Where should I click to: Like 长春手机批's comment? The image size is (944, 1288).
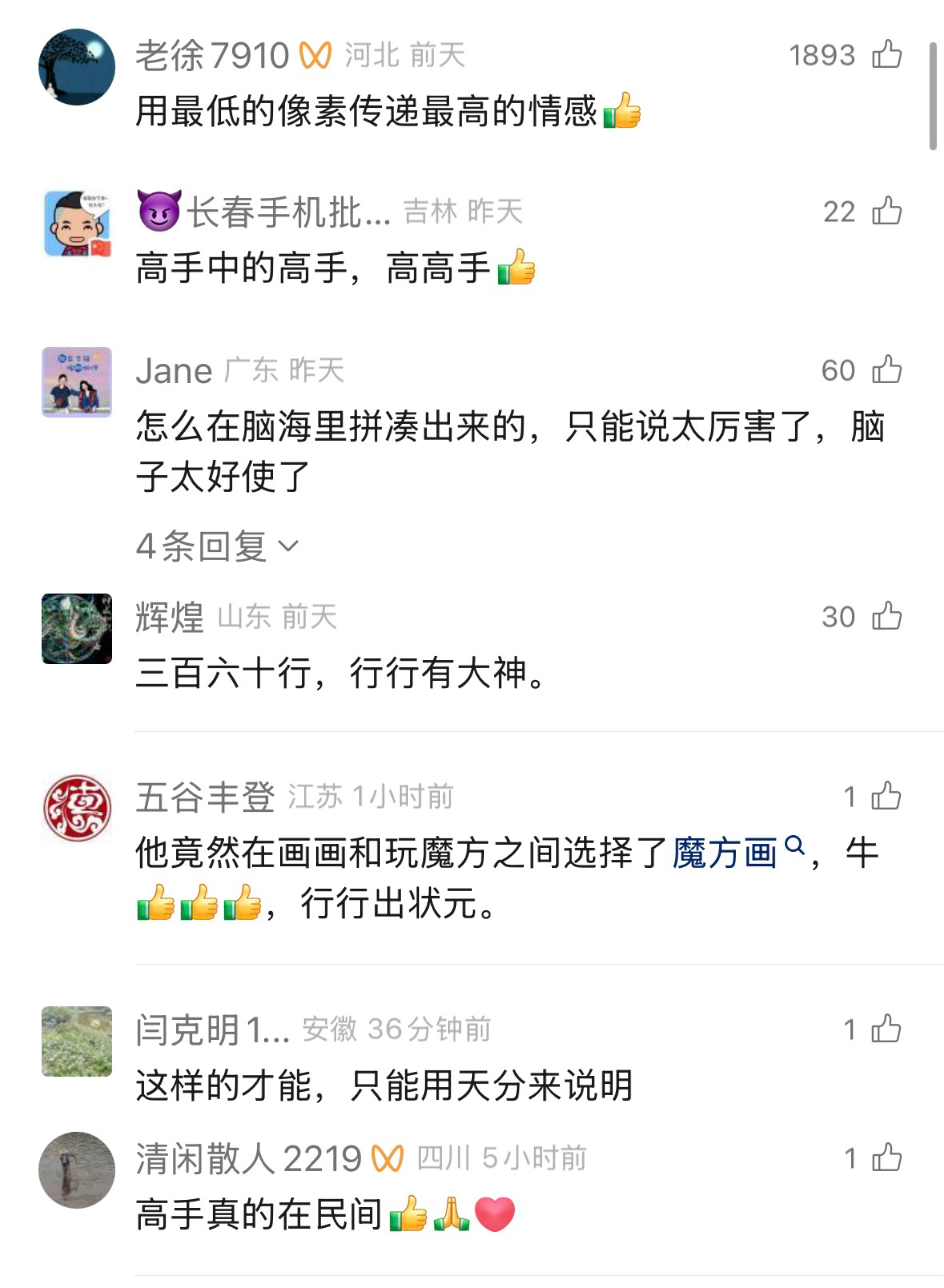pyautogui.click(x=887, y=211)
